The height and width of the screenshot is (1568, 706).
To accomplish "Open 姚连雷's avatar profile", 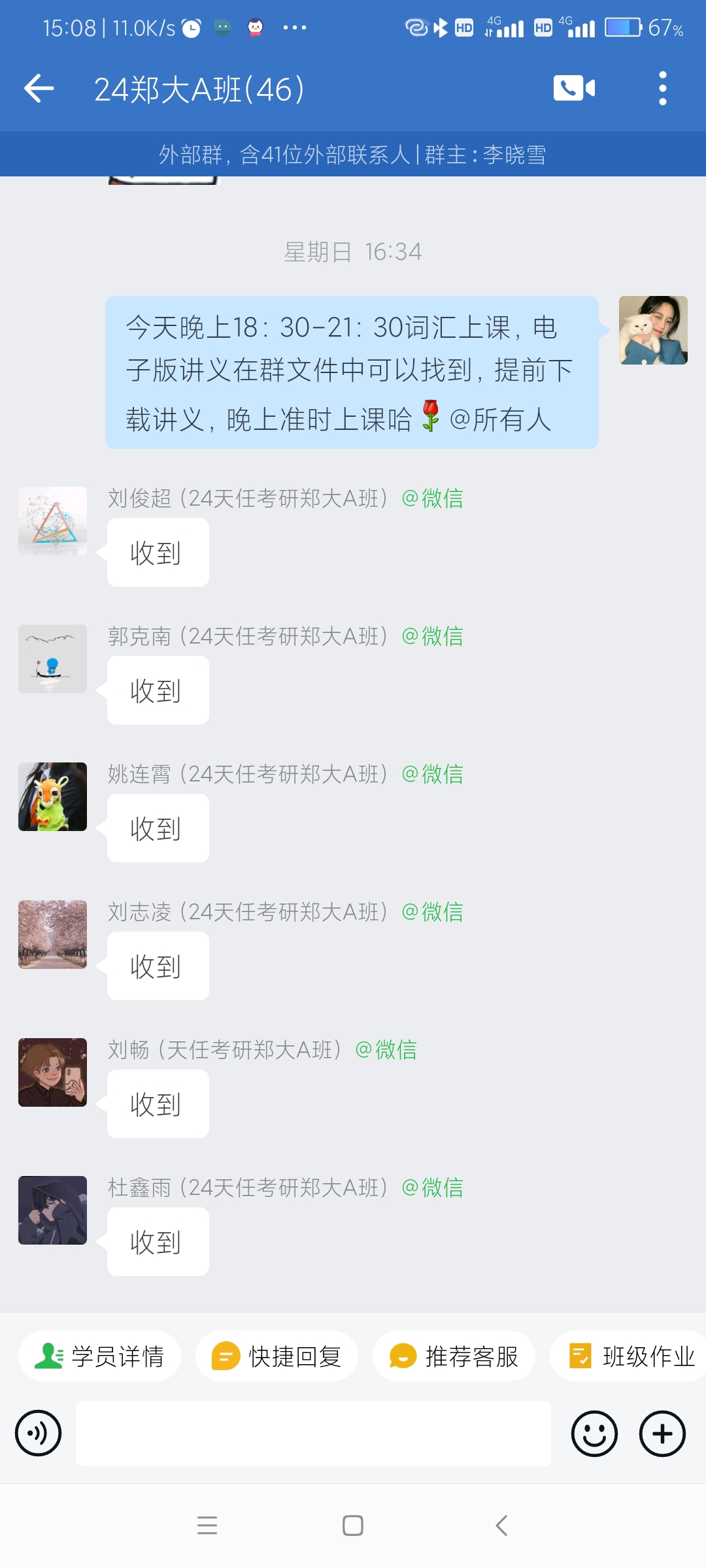I will pyautogui.click(x=52, y=796).
